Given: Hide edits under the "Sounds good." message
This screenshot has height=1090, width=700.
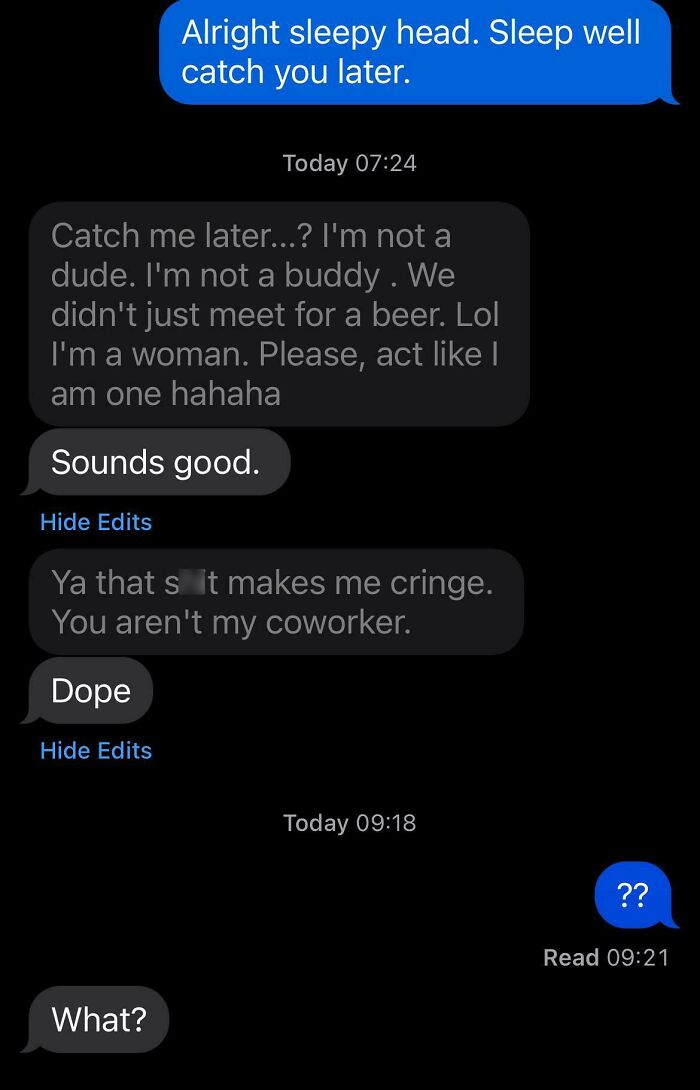Looking at the screenshot, I should [96, 522].
